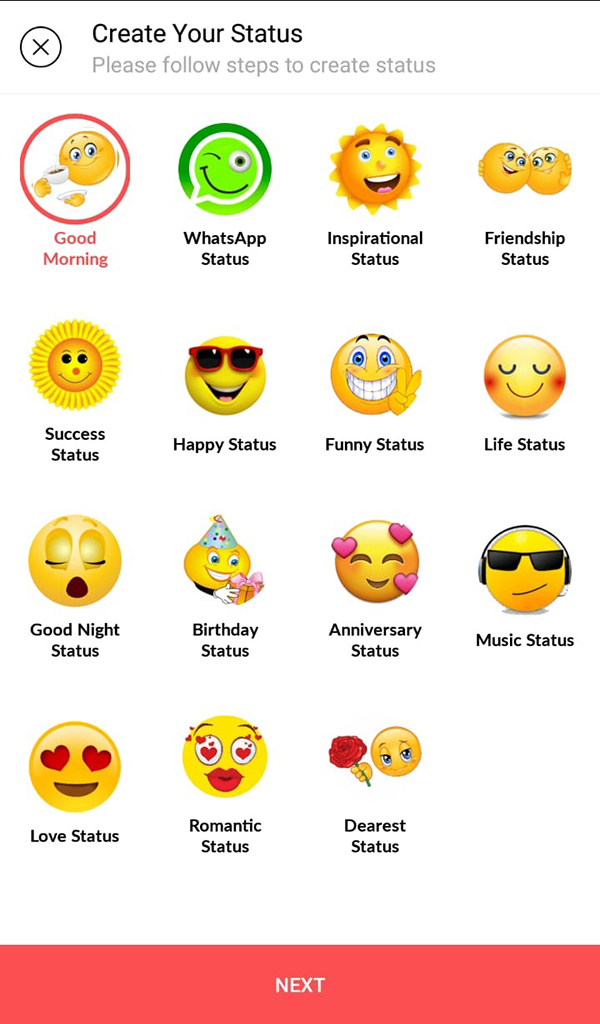Close the Create Your Status screen

40,48
